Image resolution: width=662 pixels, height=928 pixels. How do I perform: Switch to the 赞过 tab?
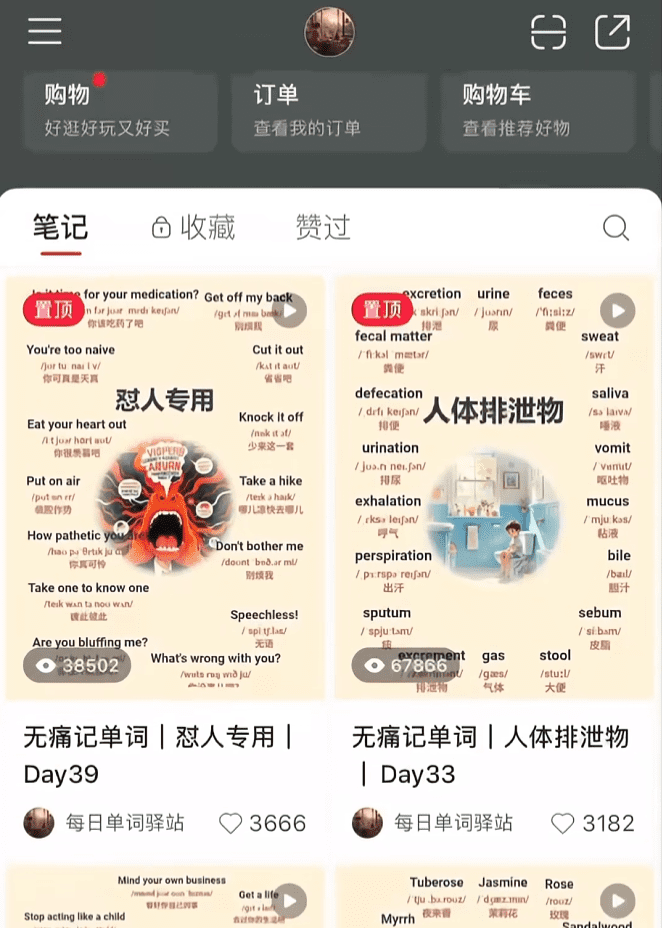(x=323, y=227)
